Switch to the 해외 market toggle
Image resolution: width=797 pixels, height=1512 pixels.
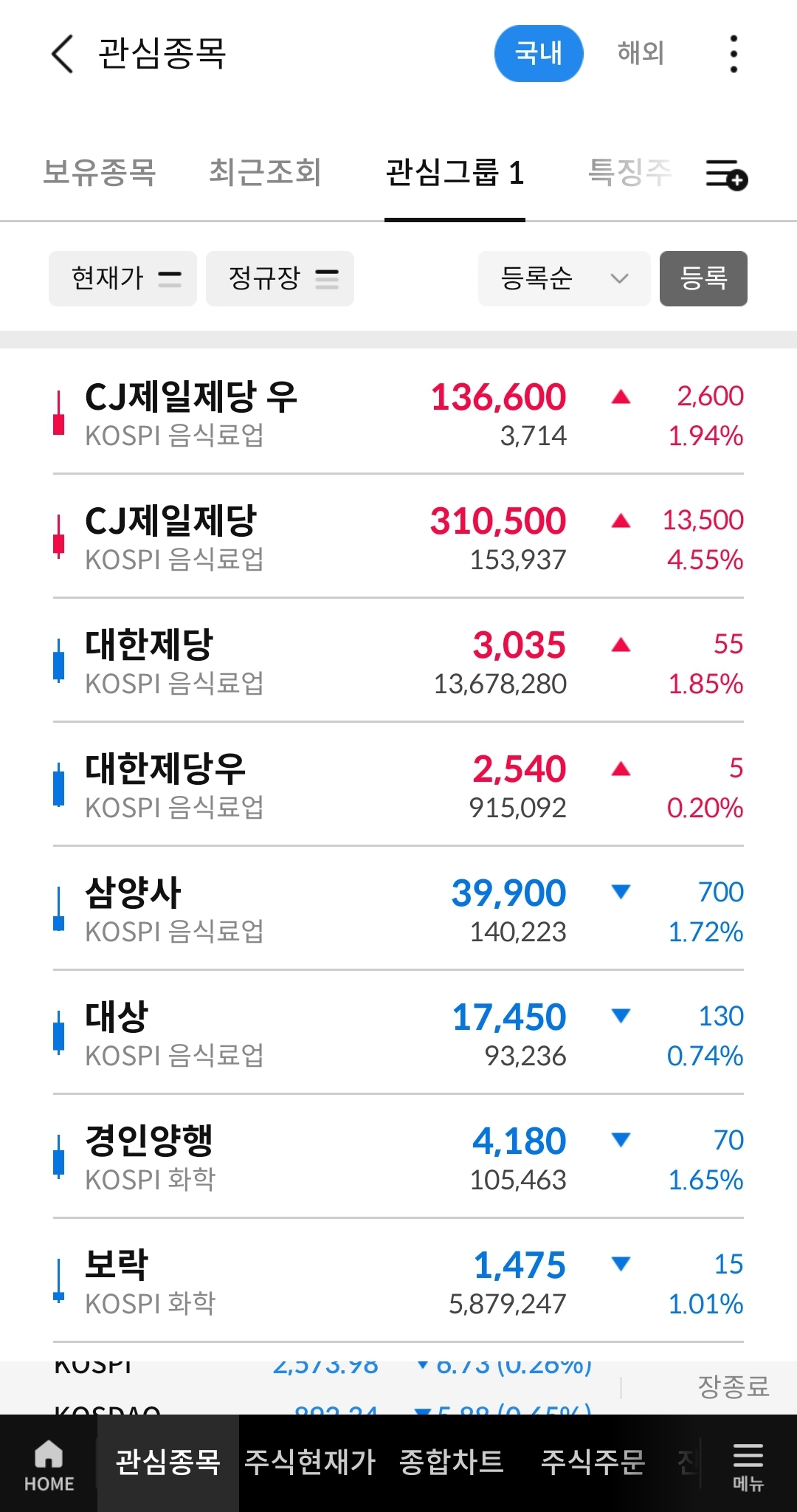641,53
